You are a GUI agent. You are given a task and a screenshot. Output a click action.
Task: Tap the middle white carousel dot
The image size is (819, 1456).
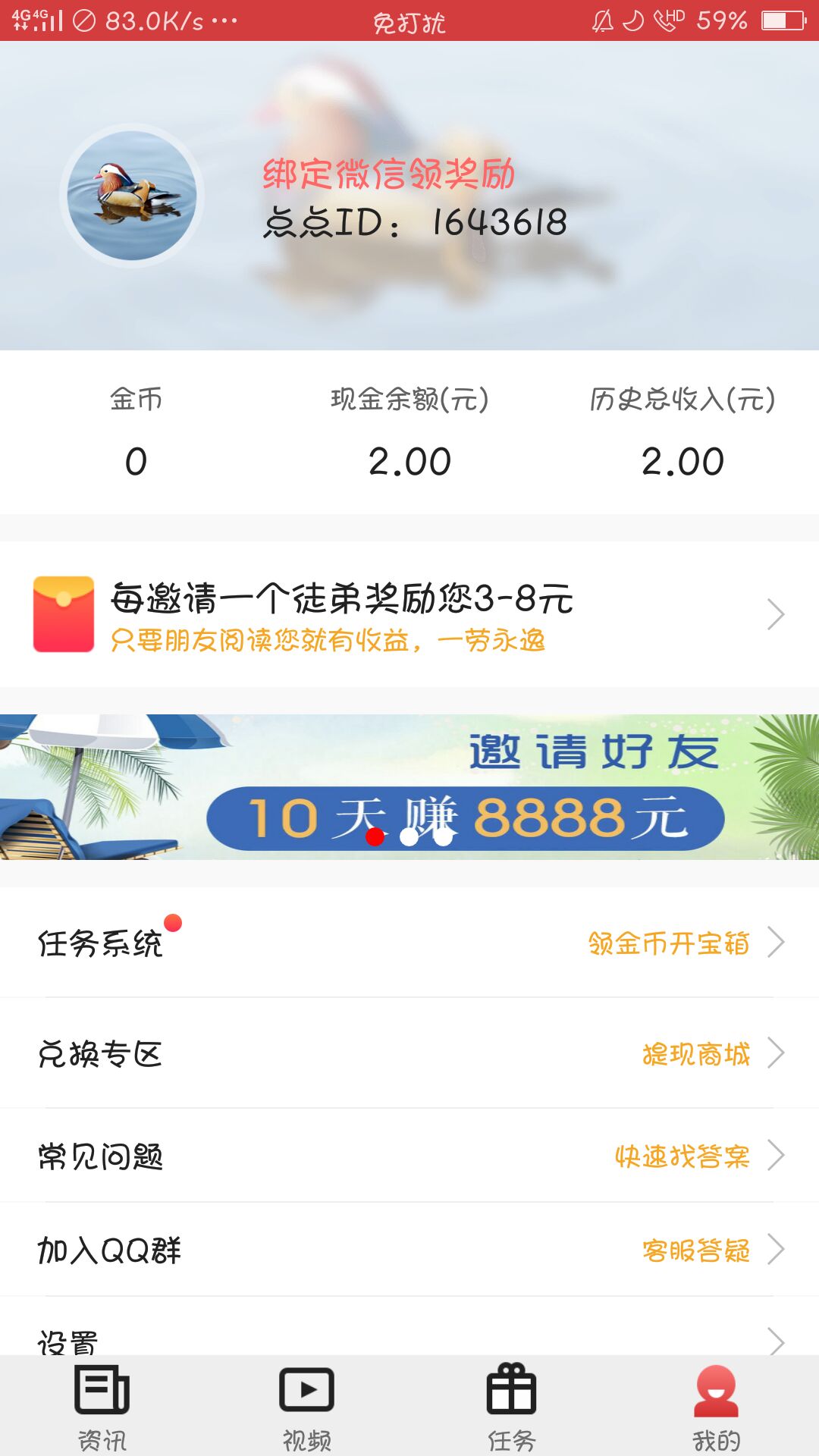pyautogui.click(x=409, y=836)
